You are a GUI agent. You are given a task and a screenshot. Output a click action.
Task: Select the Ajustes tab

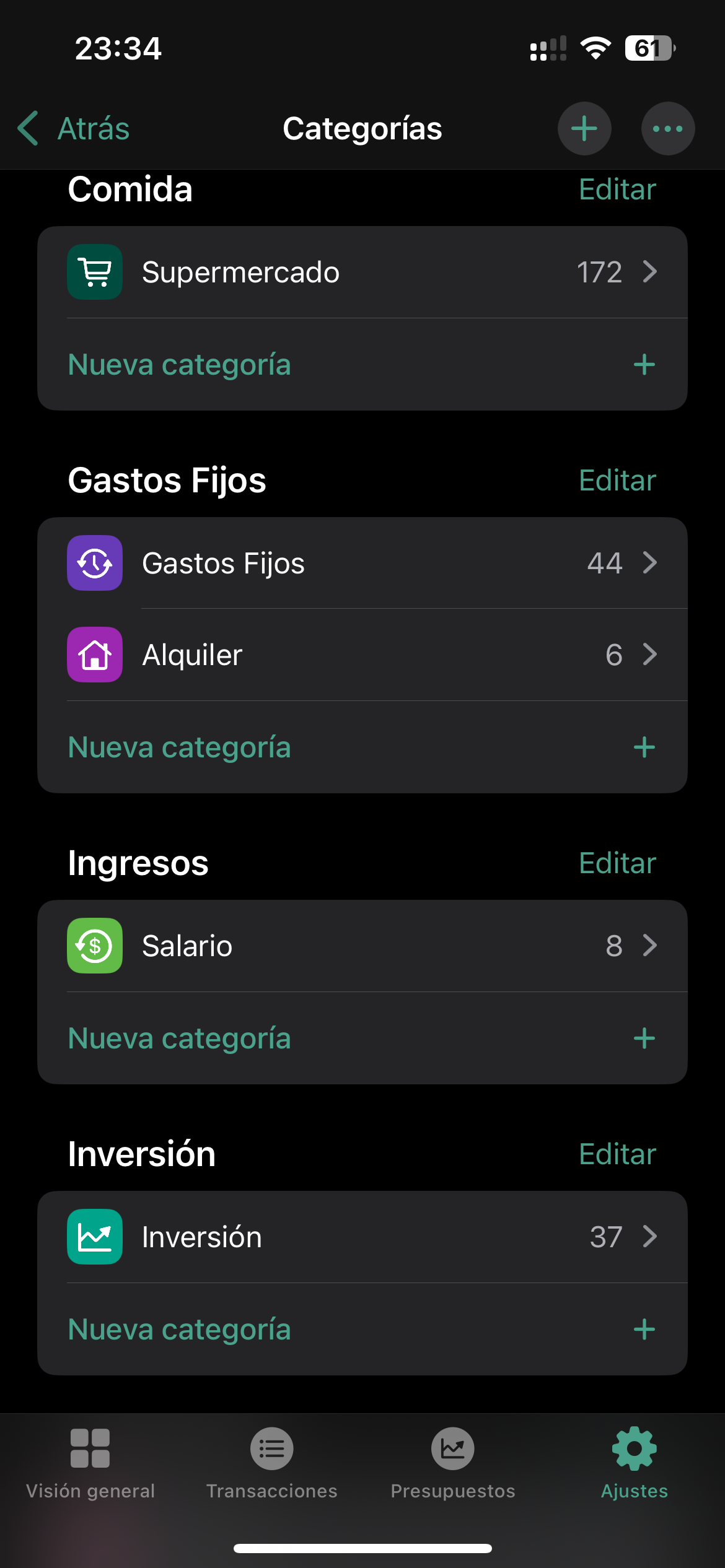(x=634, y=1463)
